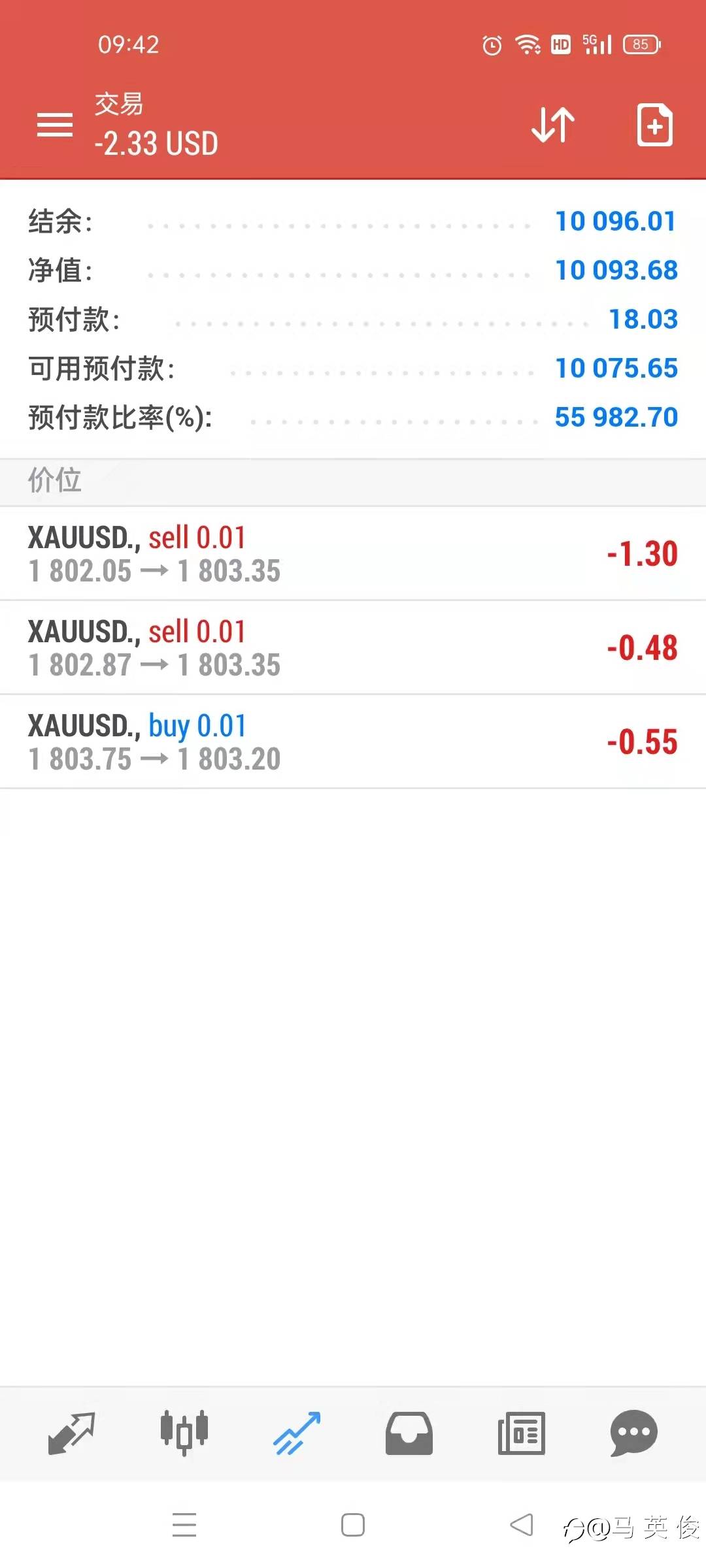Open the XAUUSD buy position at 1 803.75
This screenshot has width=706, height=1568.
(x=353, y=742)
